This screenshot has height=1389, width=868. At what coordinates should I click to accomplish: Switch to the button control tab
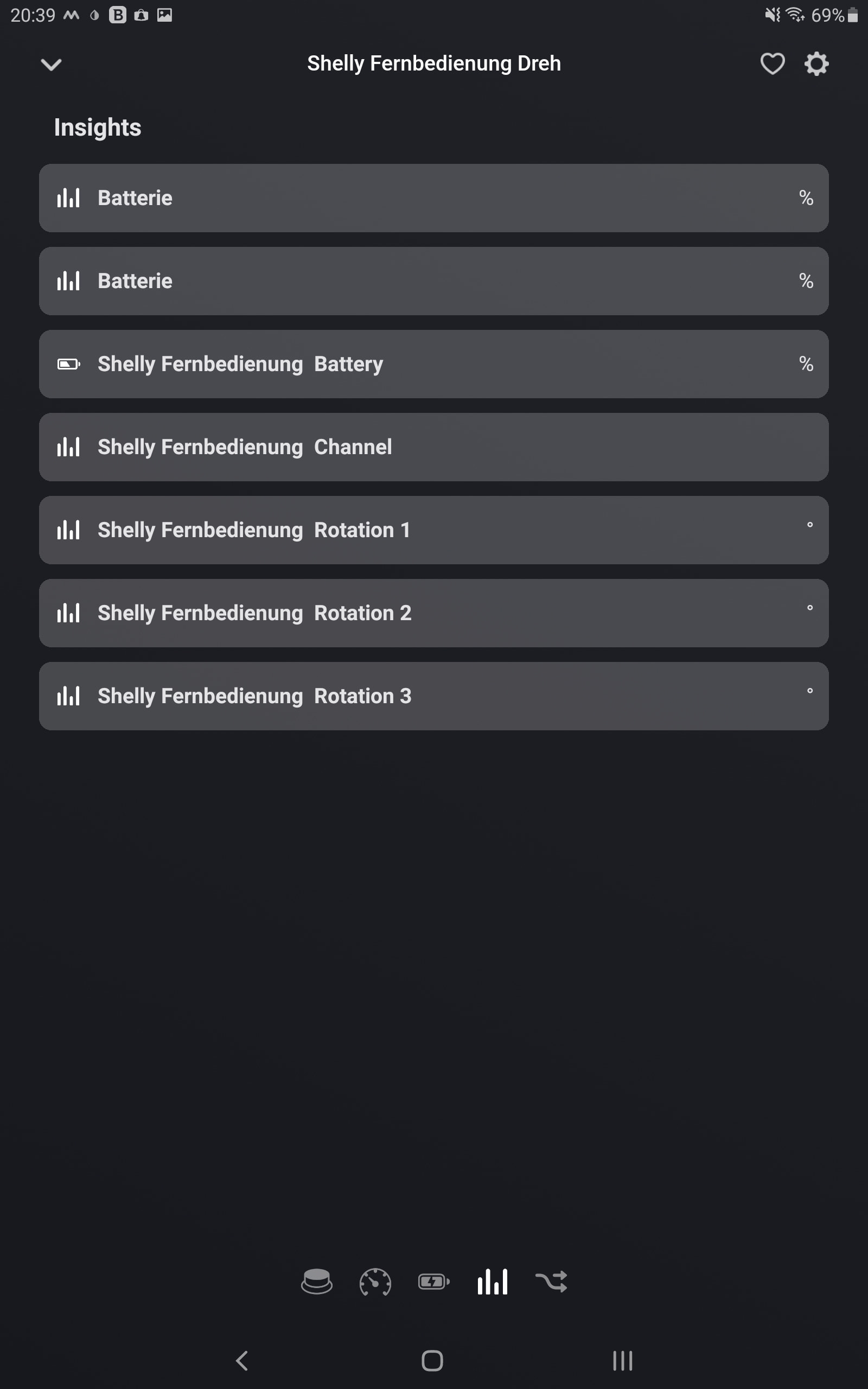pyautogui.click(x=316, y=1281)
